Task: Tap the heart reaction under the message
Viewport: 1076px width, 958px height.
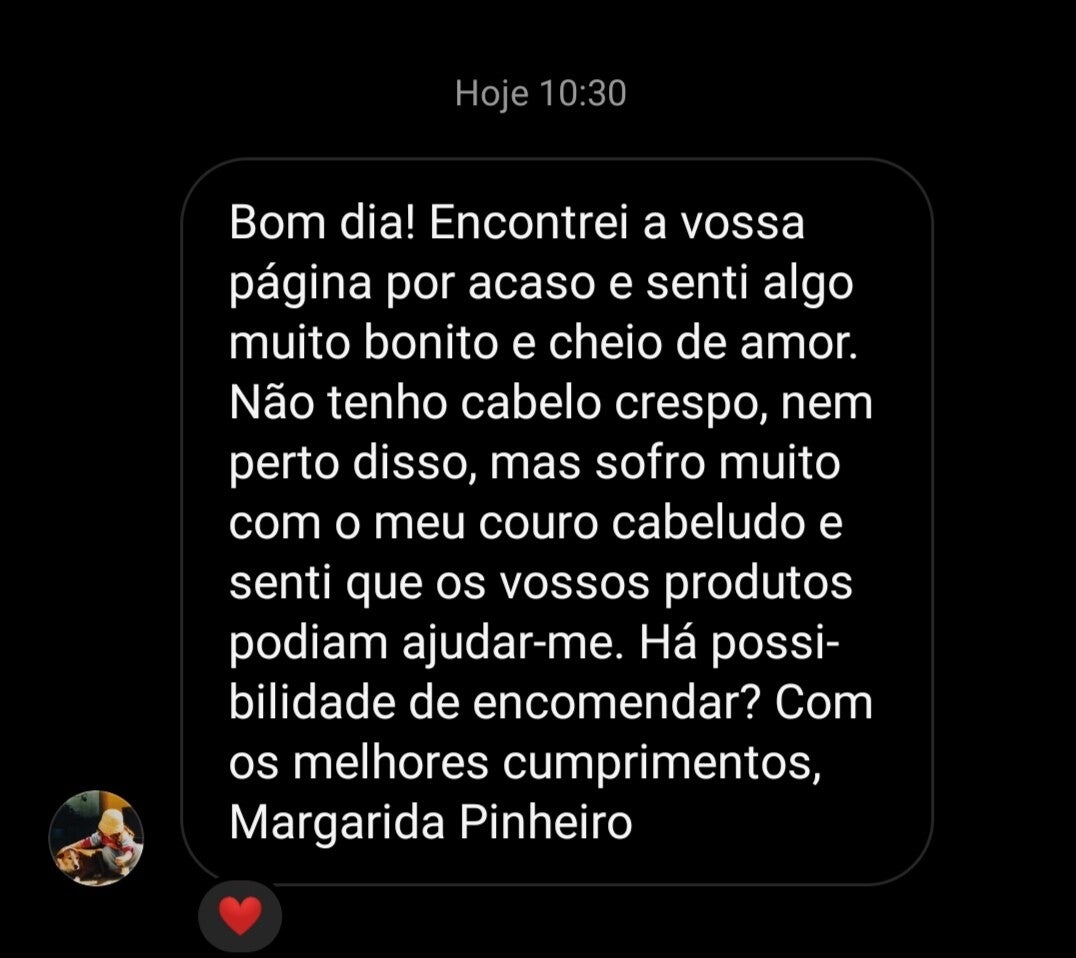Action: point(240,915)
